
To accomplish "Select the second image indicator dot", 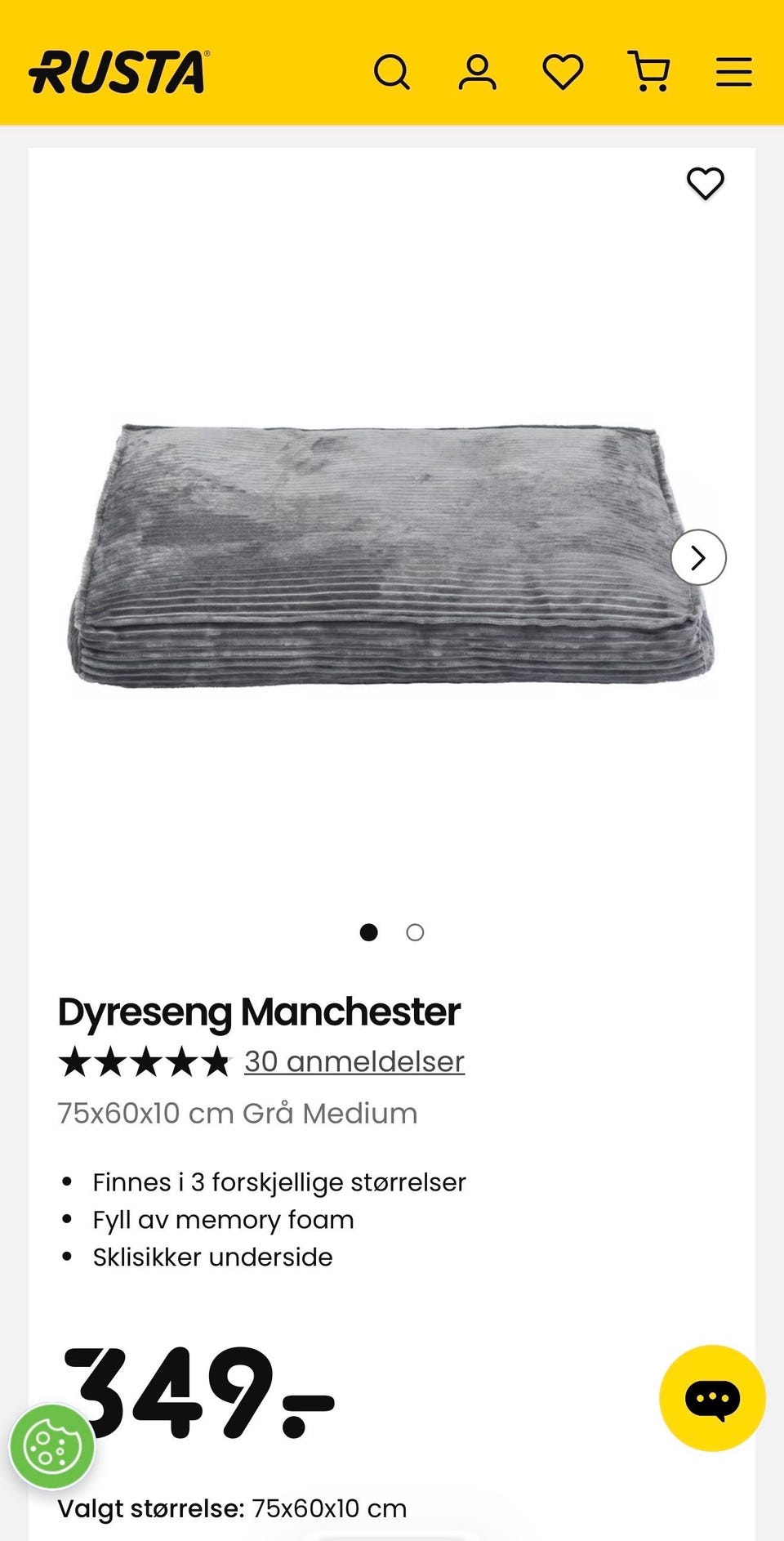I will (x=415, y=932).
